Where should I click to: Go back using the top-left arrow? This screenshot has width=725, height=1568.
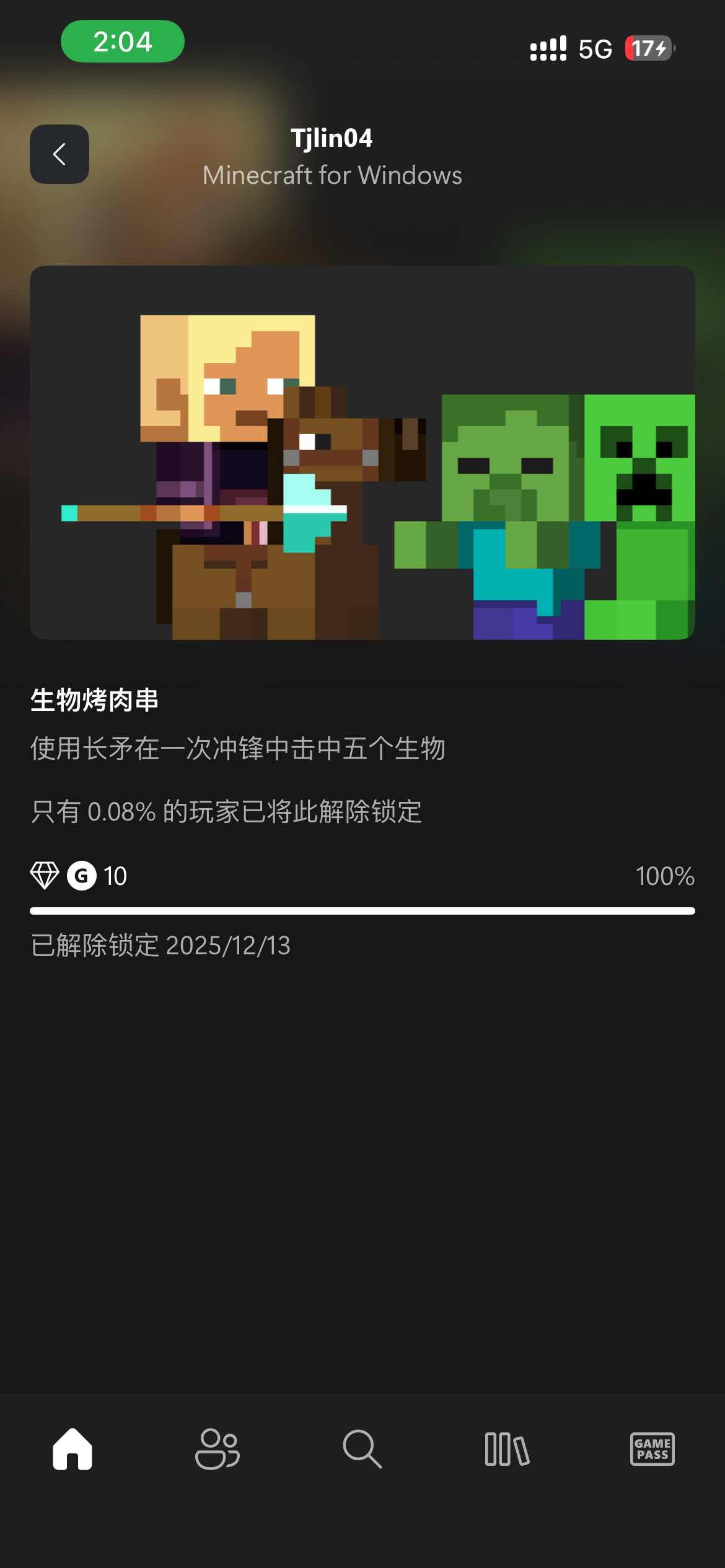[59, 154]
